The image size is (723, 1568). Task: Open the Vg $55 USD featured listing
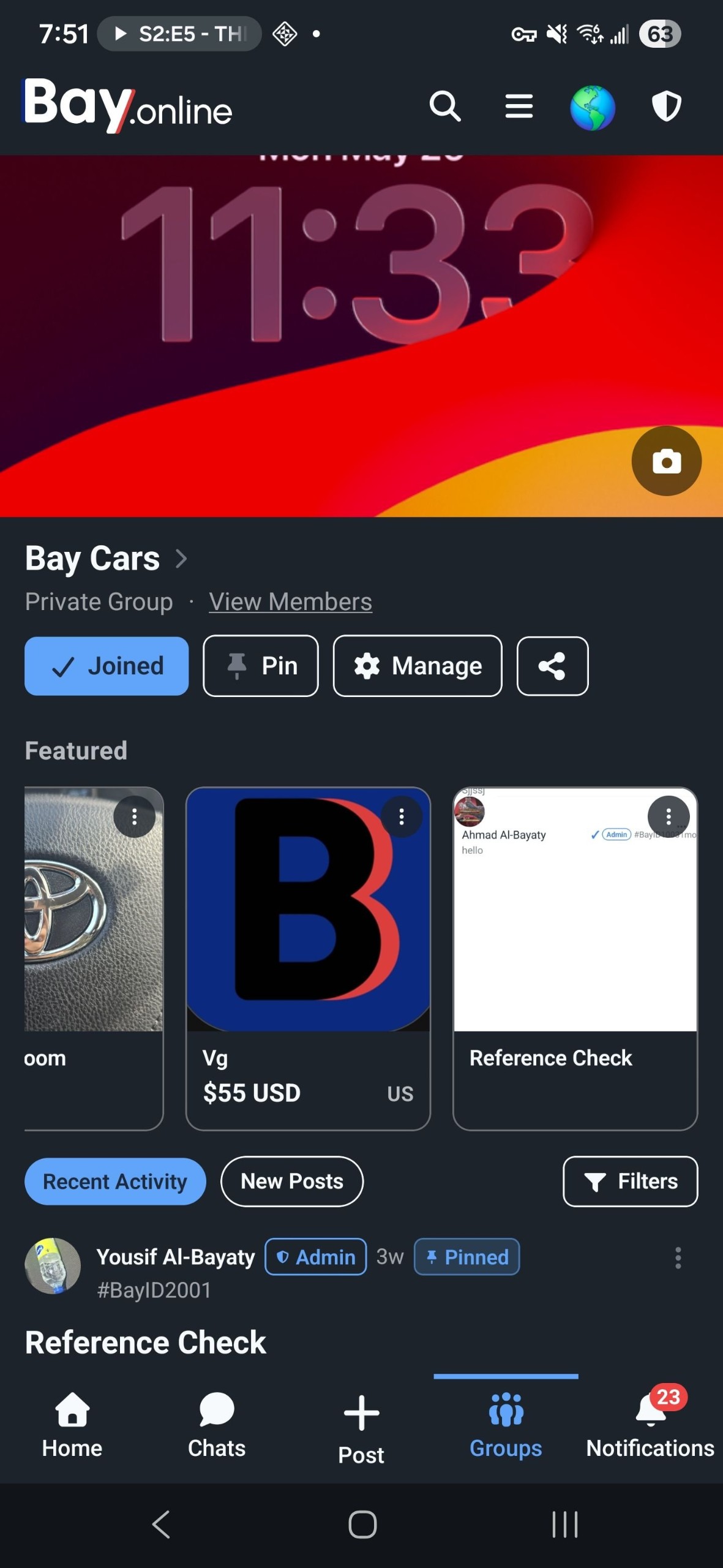click(308, 959)
